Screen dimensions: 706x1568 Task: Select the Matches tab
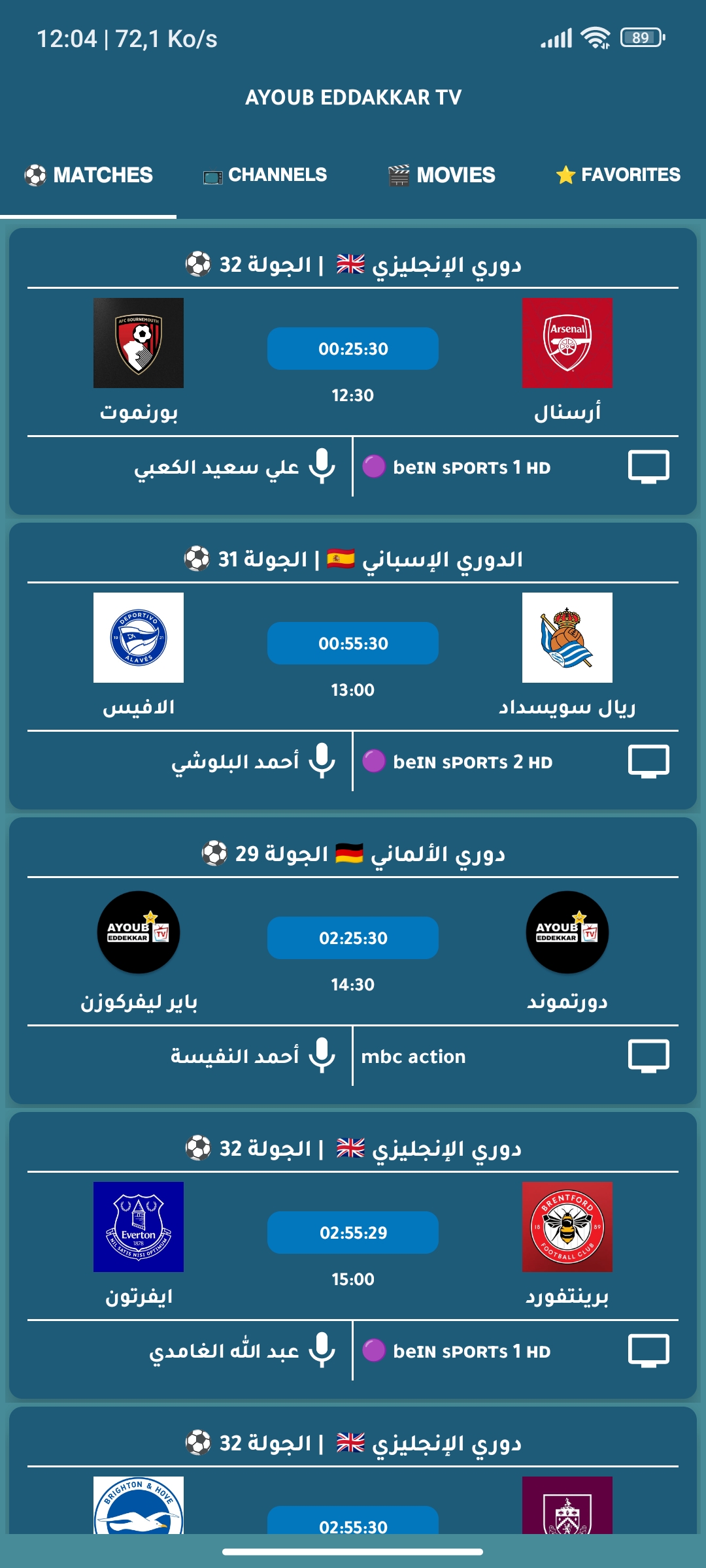pyautogui.click(x=88, y=175)
